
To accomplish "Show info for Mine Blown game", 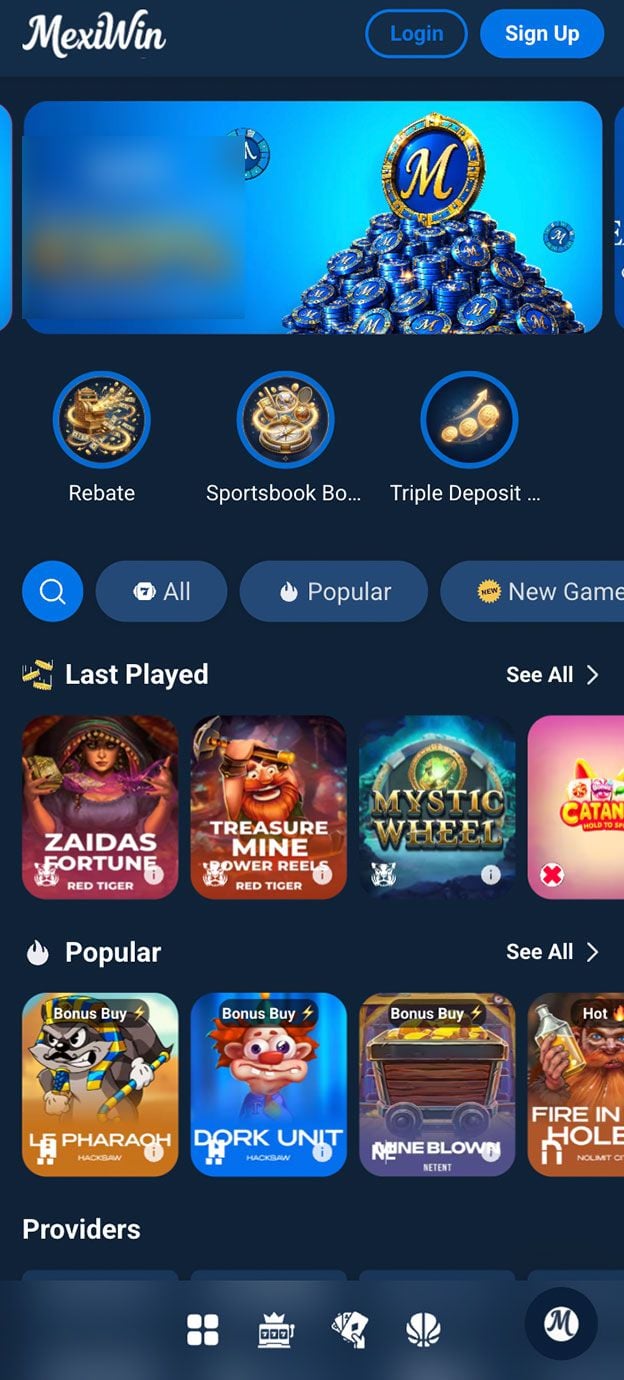I will (x=490, y=1152).
